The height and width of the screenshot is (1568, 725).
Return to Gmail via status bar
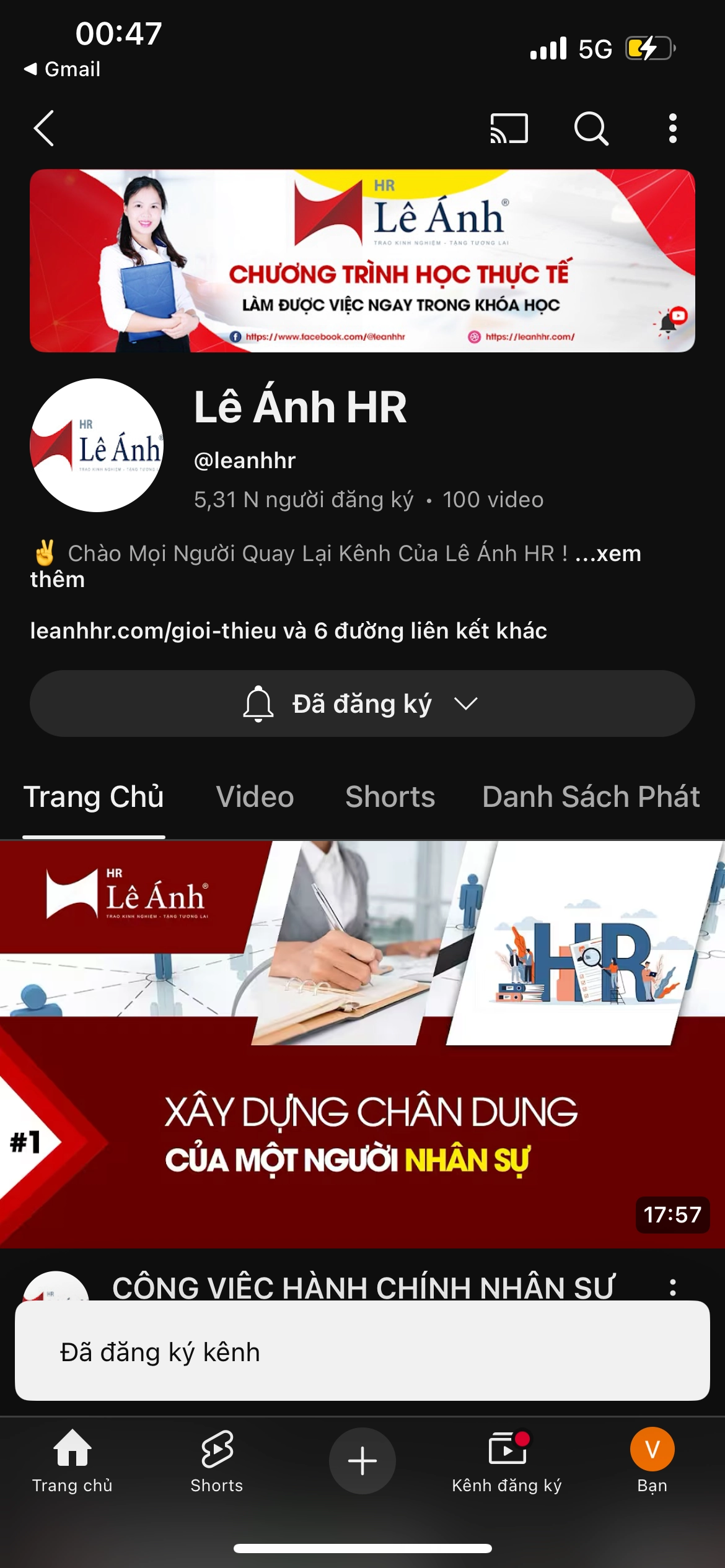pyautogui.click(x=62, y=69)
